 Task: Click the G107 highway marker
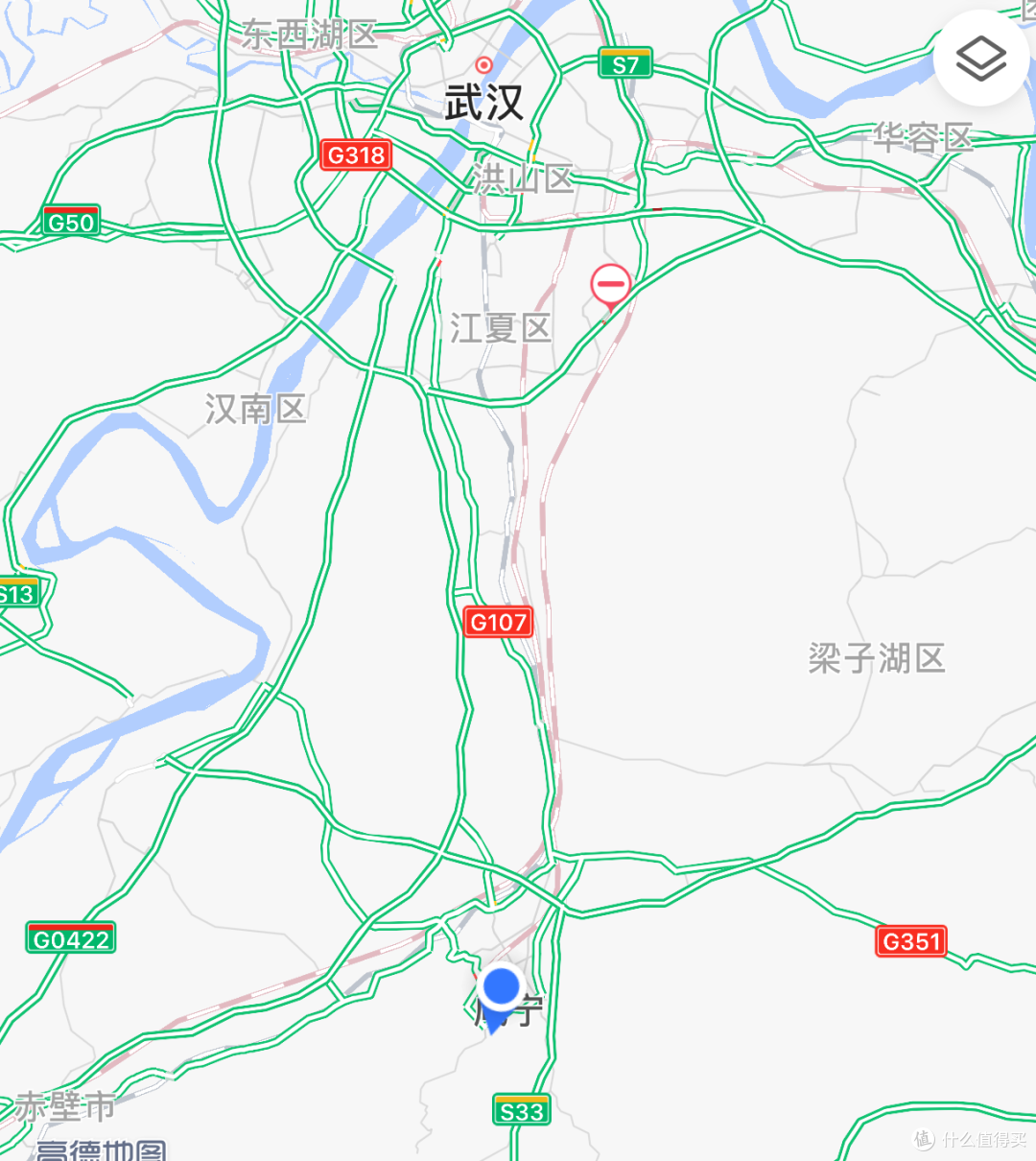click(x=499, y=622)
